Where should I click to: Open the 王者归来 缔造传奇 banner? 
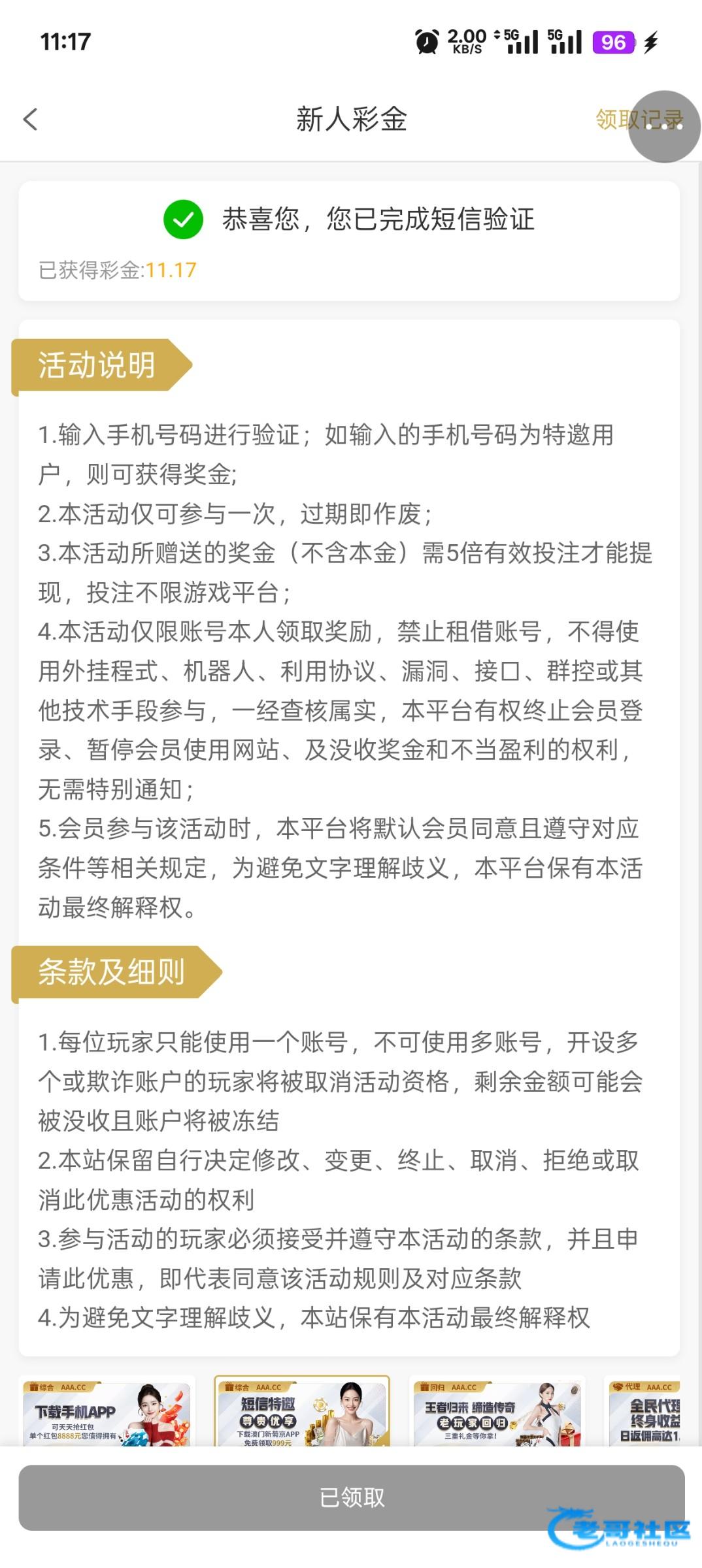497,1413
